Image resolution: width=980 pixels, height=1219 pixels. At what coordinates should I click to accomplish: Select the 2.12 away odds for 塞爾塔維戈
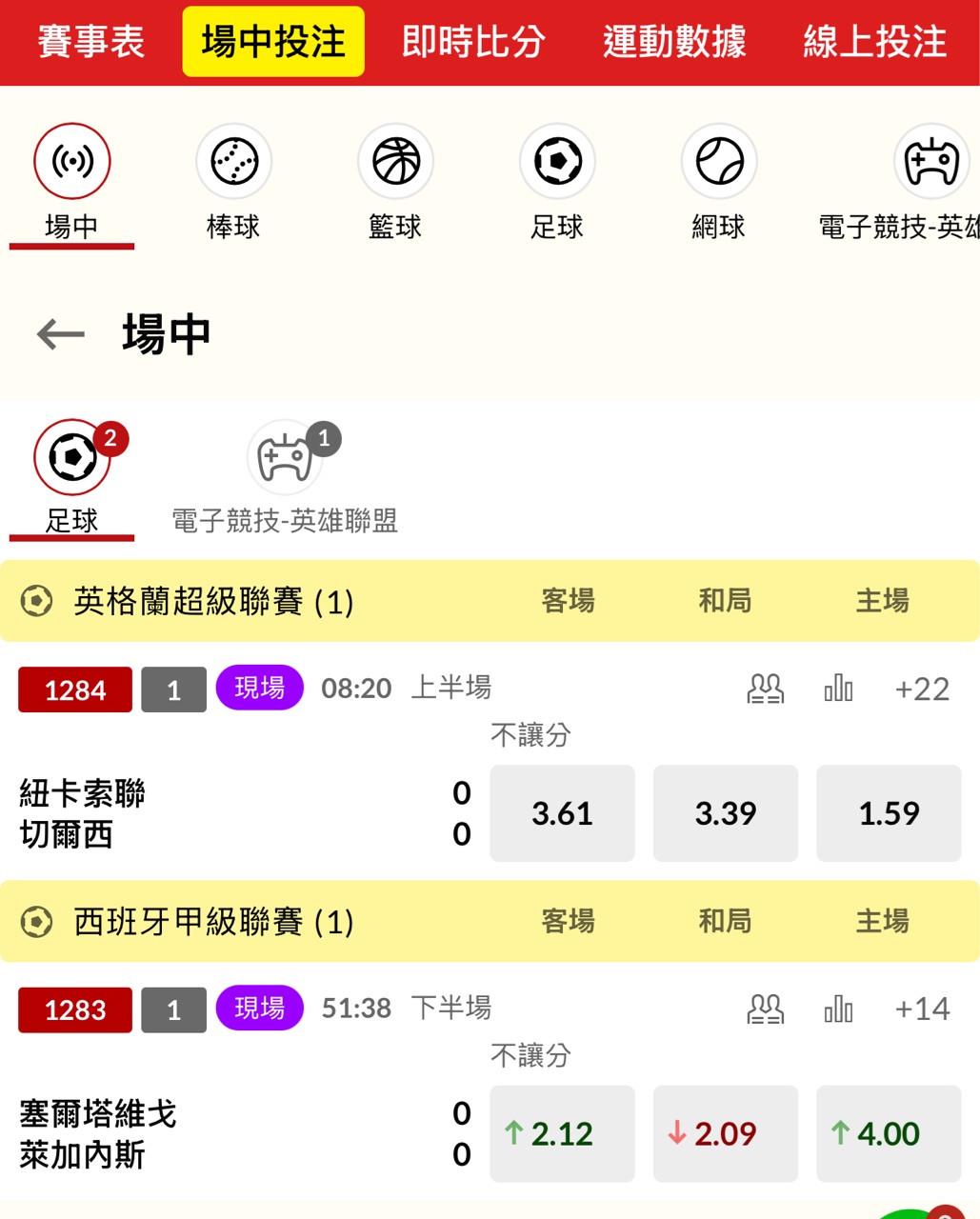562,1133
